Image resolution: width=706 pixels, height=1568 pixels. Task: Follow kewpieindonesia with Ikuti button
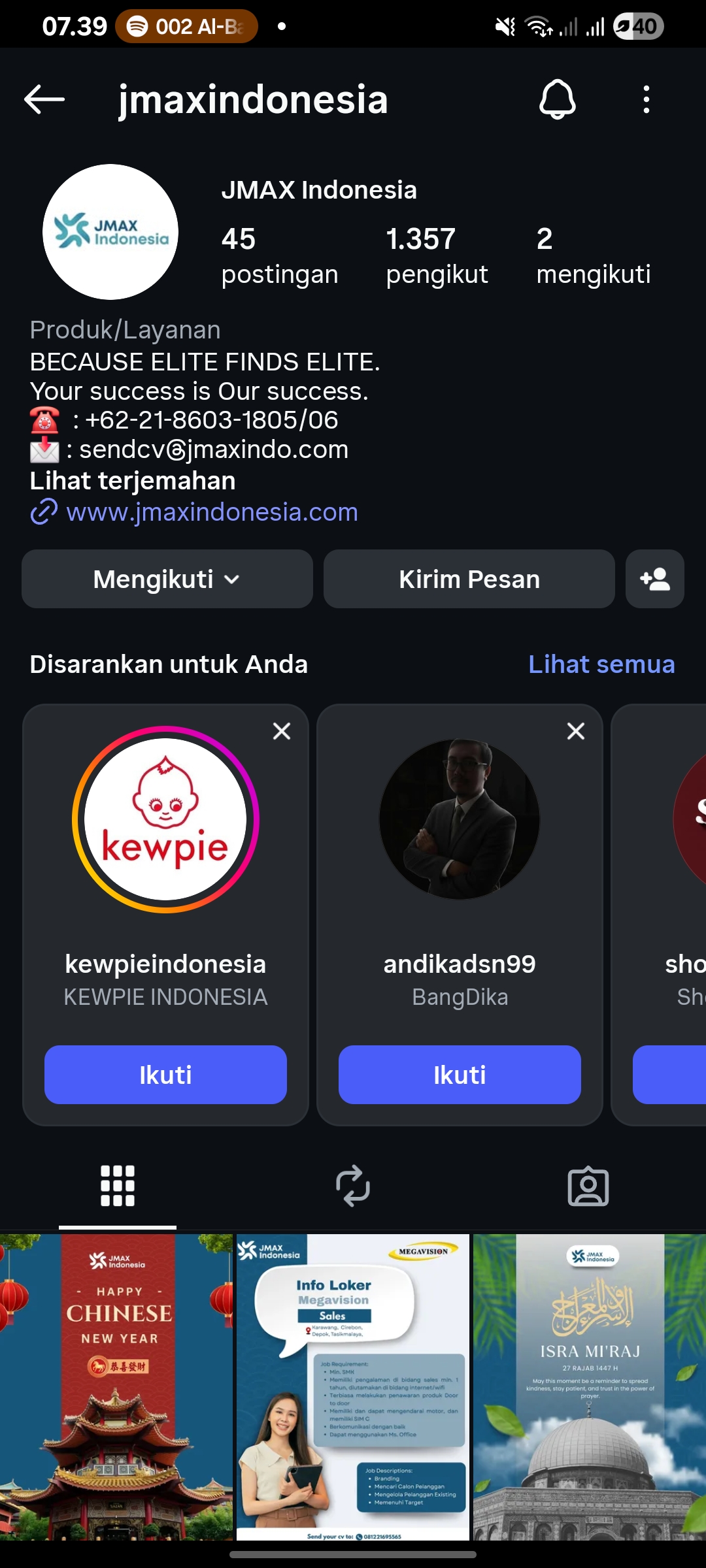click(x=165, y=1075)
